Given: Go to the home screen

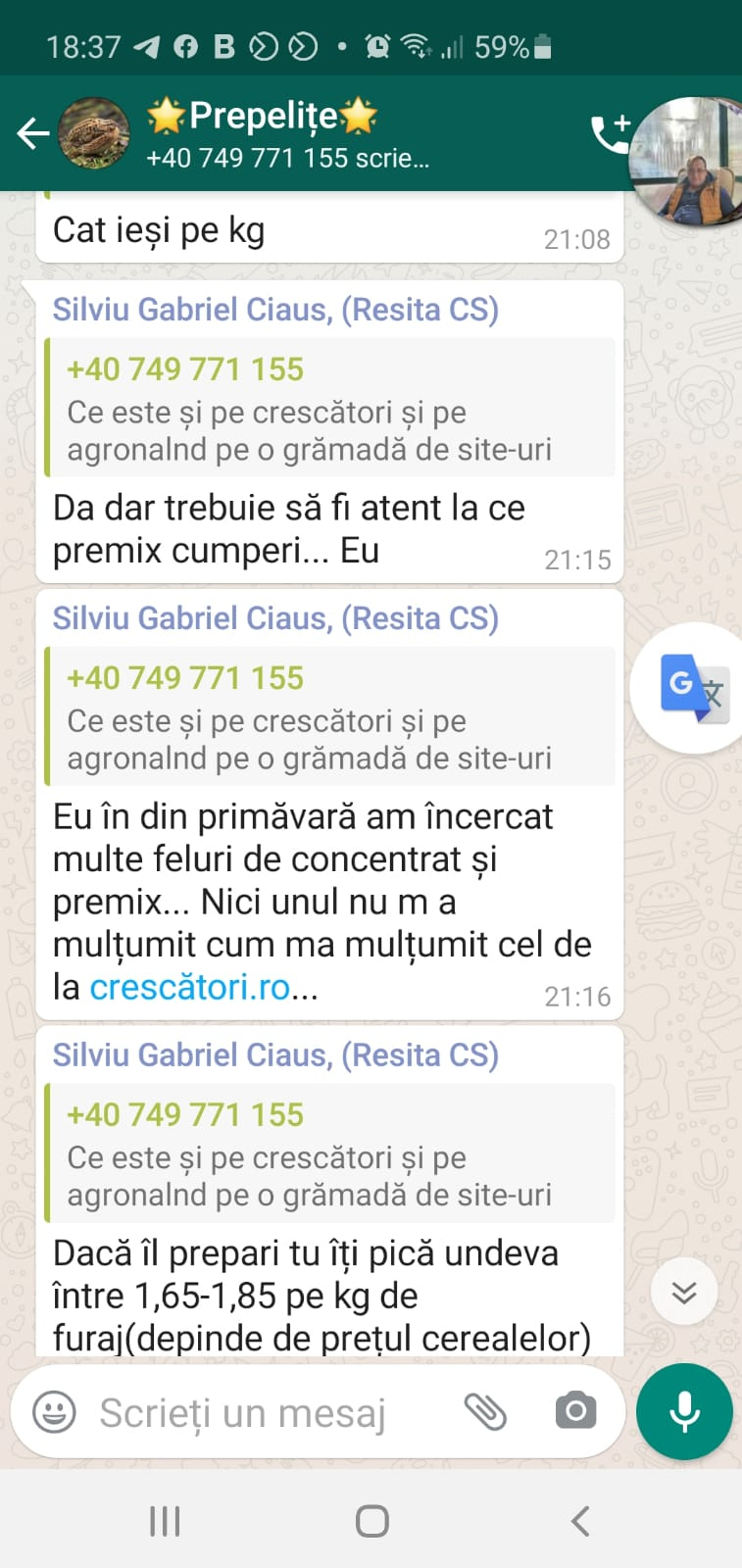Looking at the screenshot, I should (371, 1521).
